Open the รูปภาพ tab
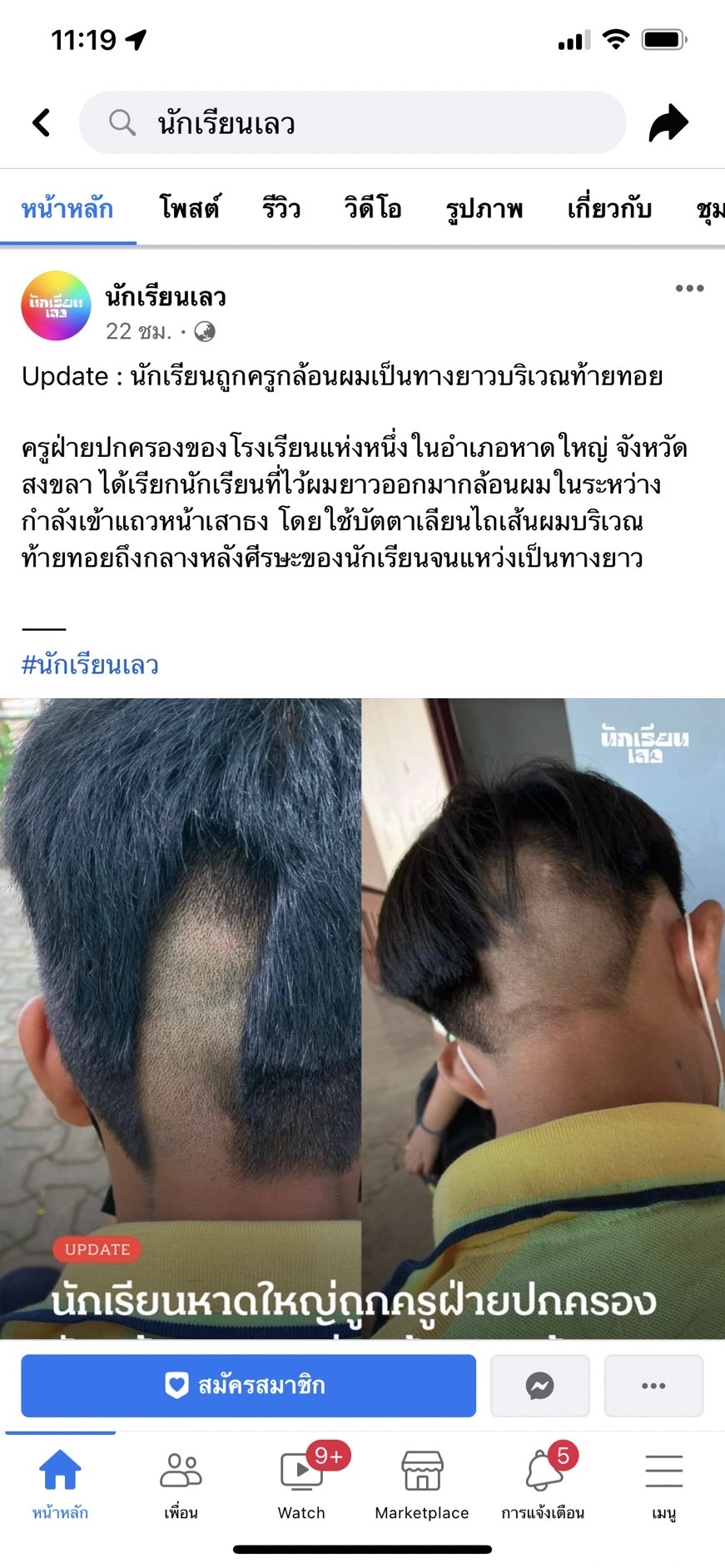725x1568 pixels. (484, 208)
